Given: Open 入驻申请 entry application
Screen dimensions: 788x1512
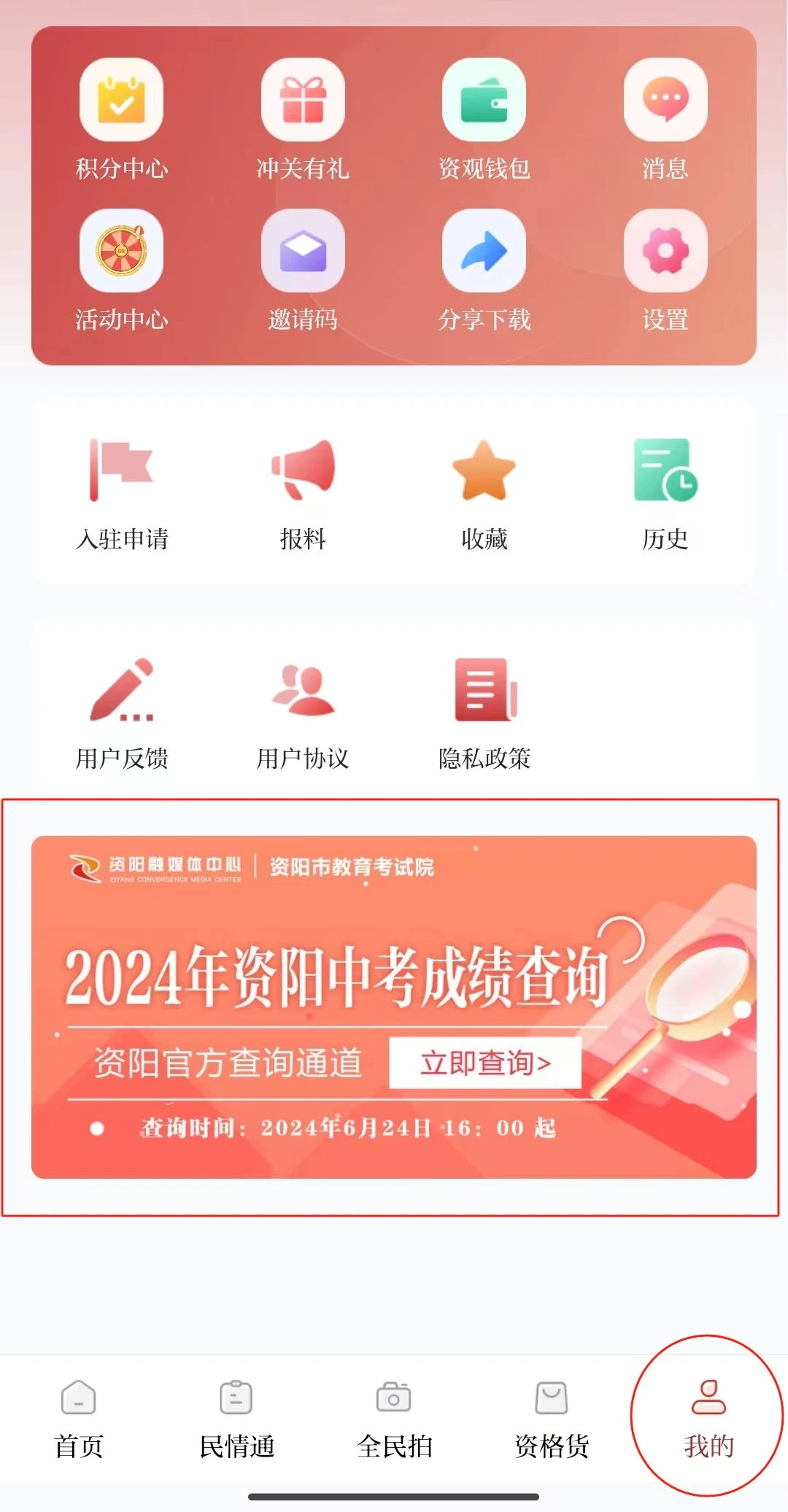Looking at the screenshot, I should [x=121, y=495].
